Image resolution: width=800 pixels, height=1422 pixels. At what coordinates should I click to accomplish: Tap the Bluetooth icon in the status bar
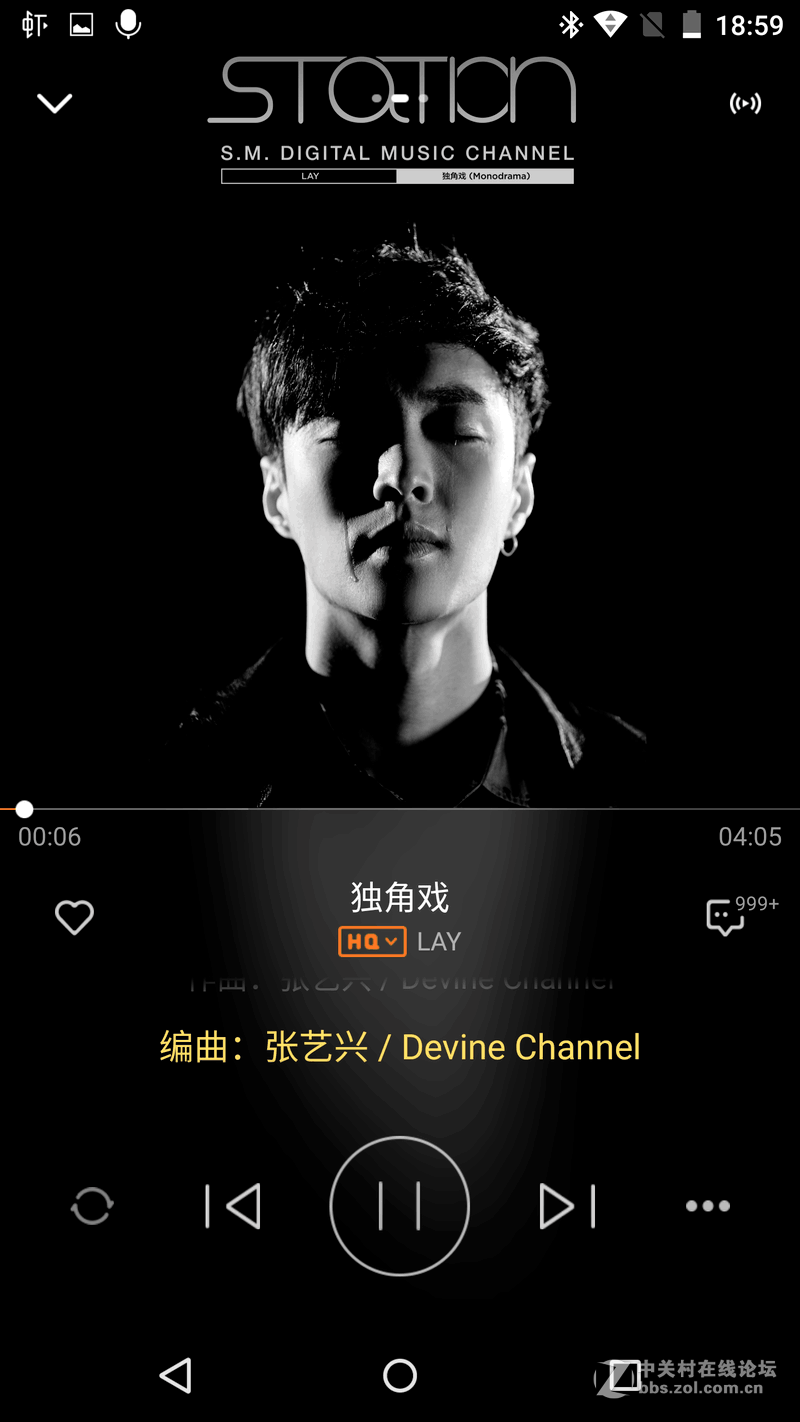coord(571,25)
